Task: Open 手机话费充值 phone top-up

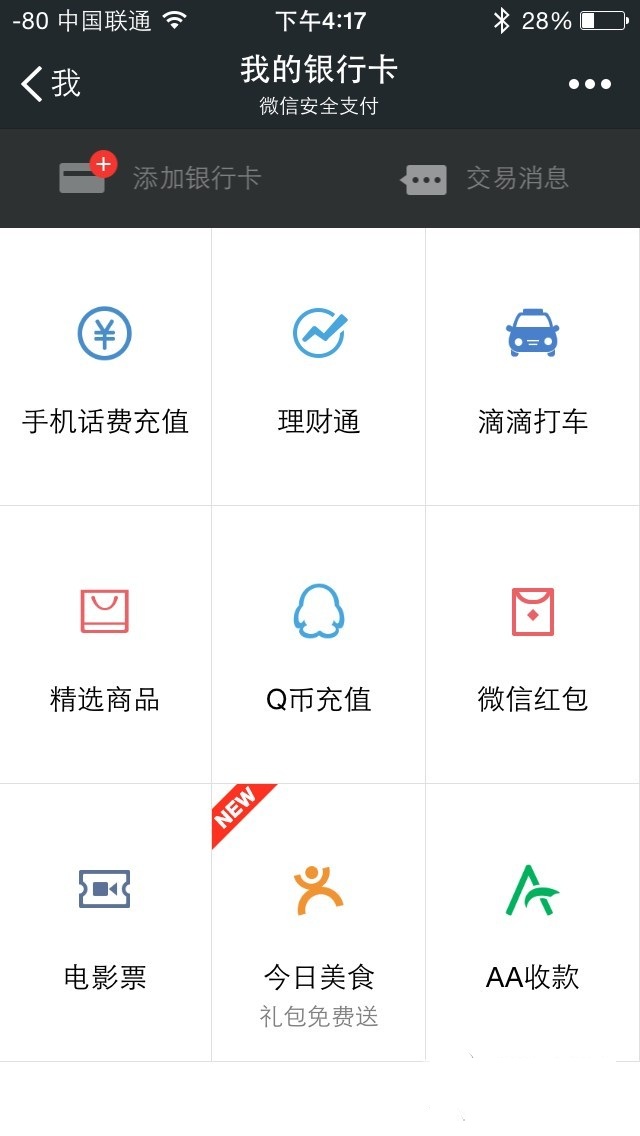Action: coord(105,367)
